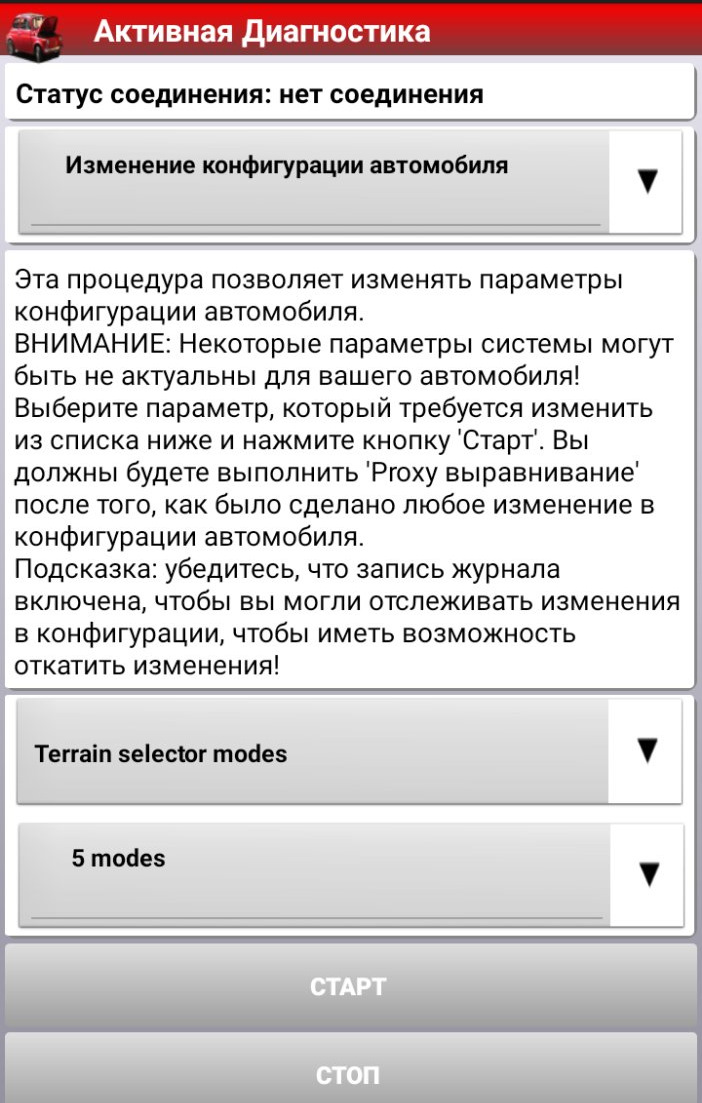Tap the СТАРТ button
702x1103 pixels.
pyautogui.click(x=350, y=987)
